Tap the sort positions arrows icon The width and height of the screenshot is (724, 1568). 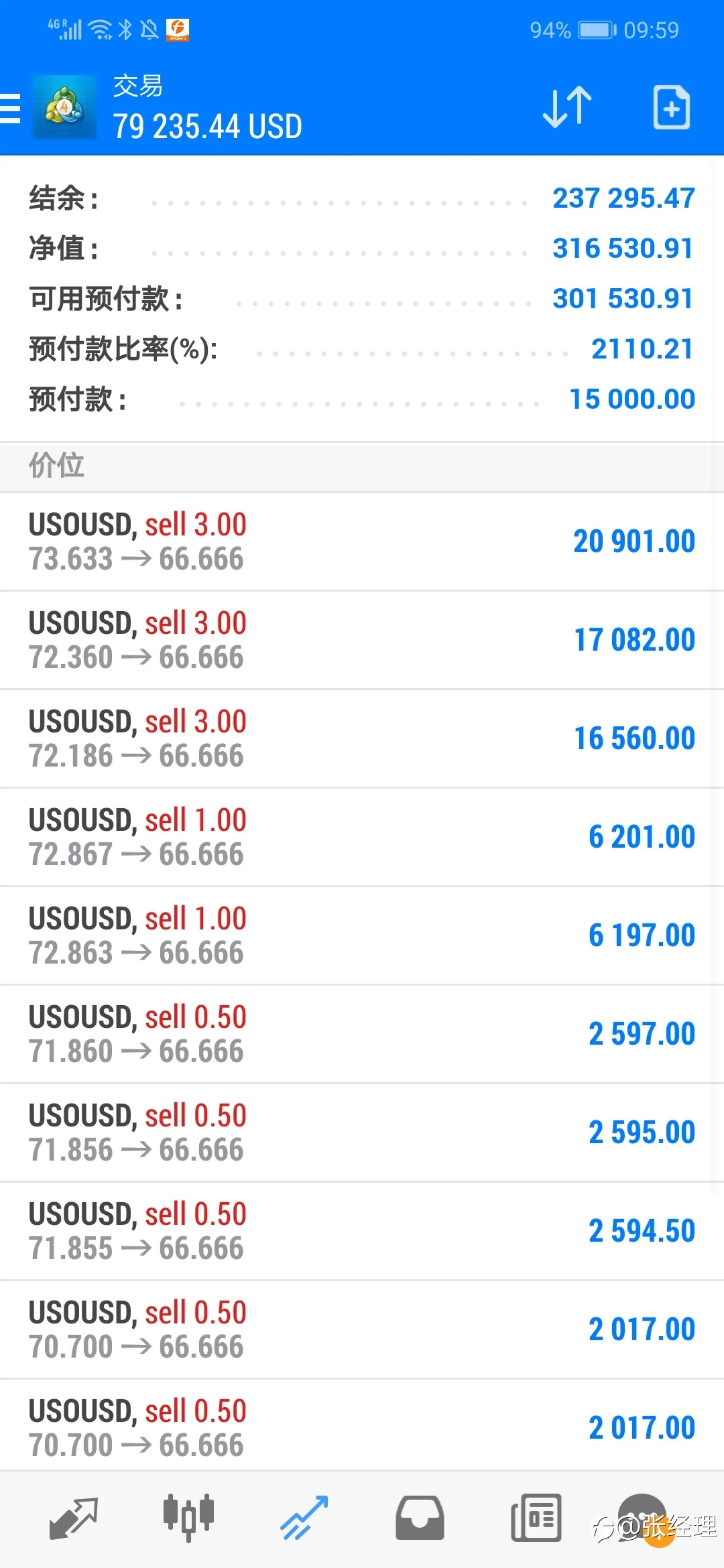coord(567,107)
